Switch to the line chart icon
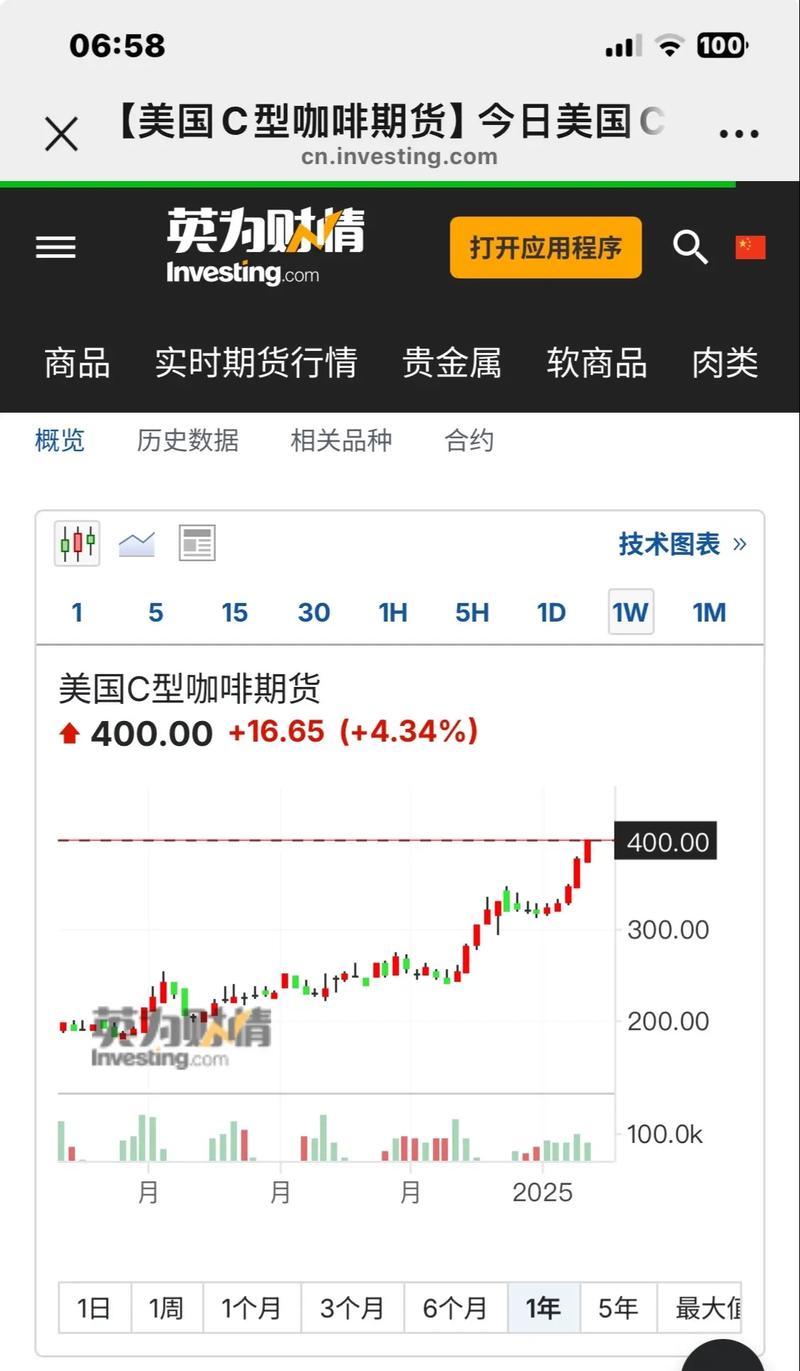The width and height of the screenshot is (800, 1371). (x=138, y=543)
